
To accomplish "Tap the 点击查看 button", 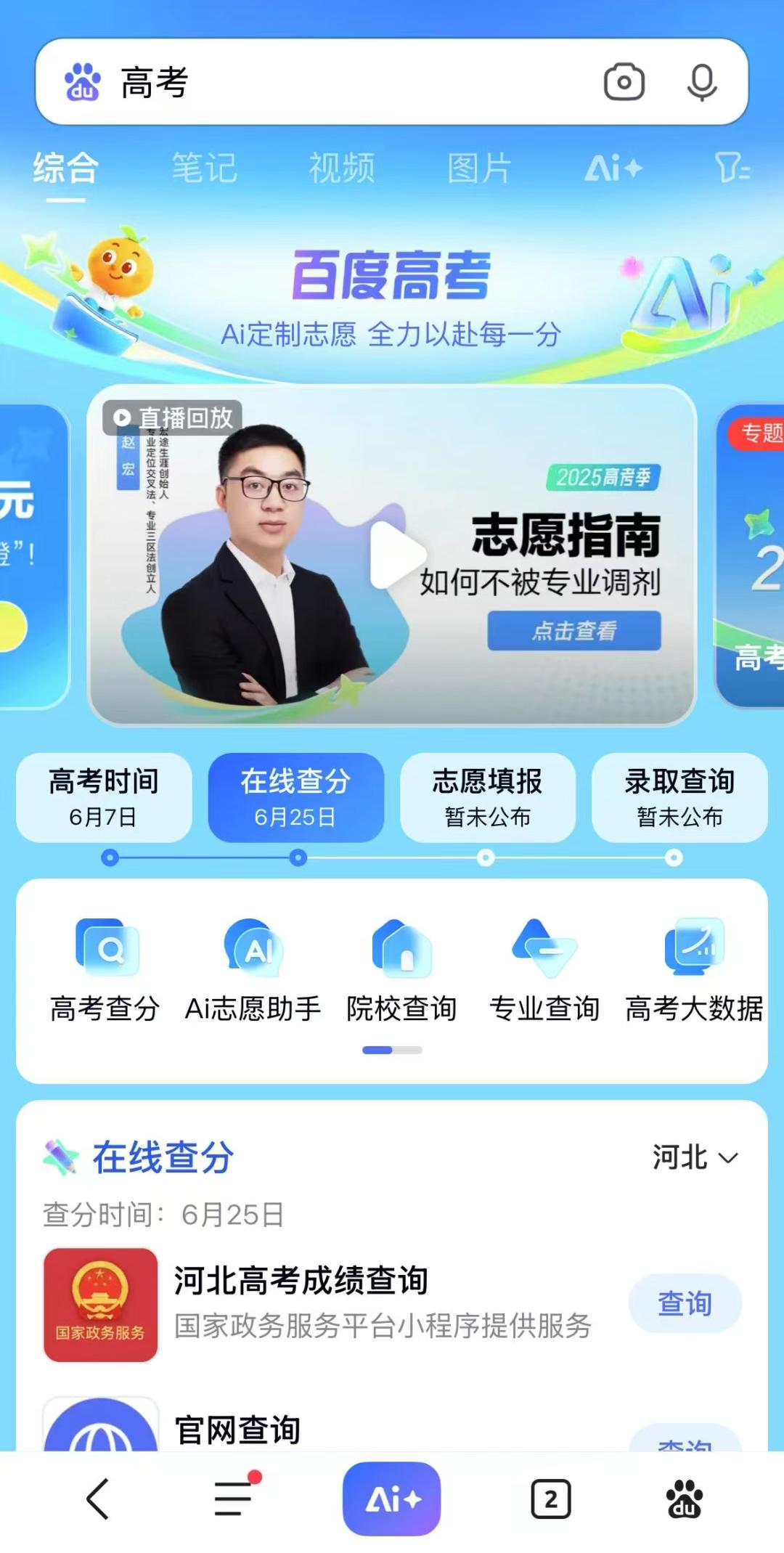I will click(x=573, y=631).
